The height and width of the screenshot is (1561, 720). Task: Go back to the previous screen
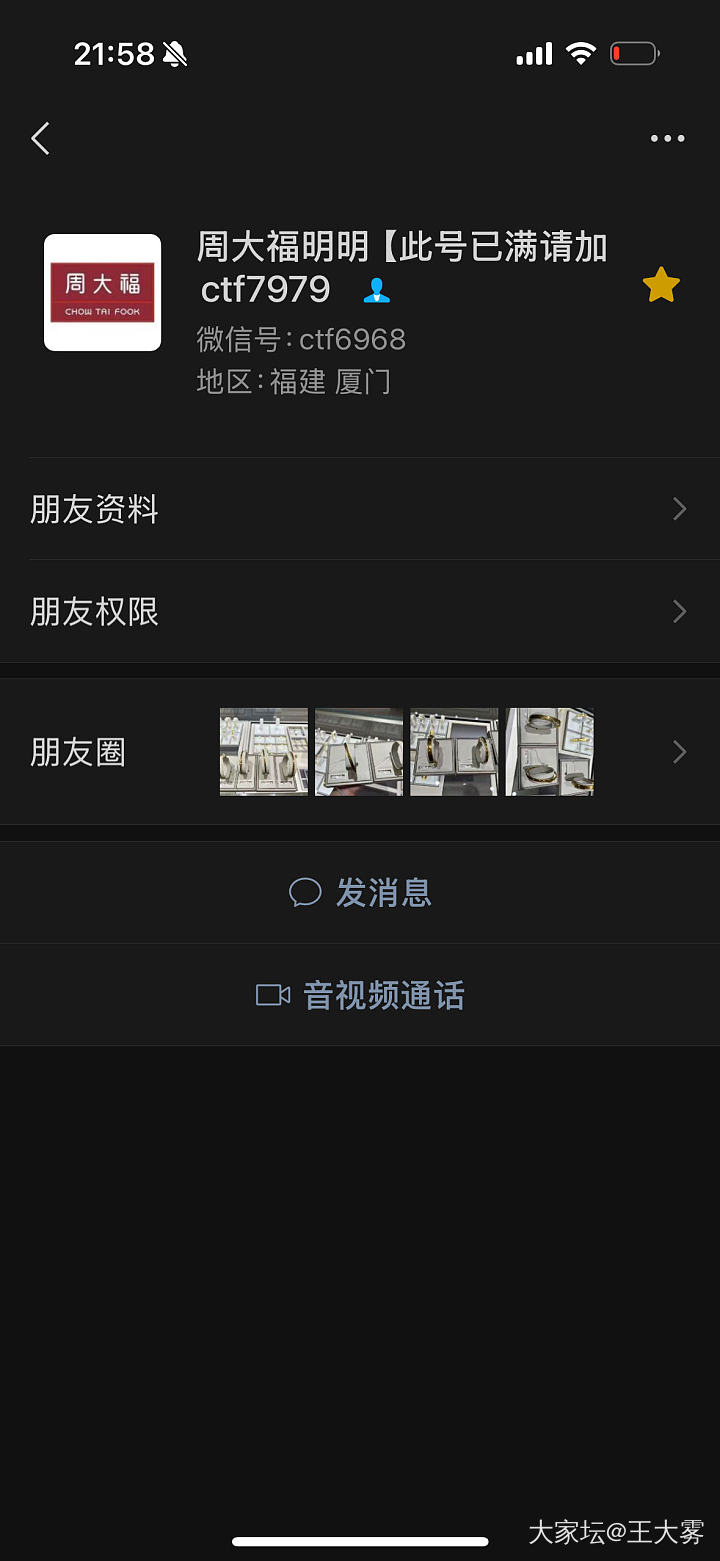point(40,139)
